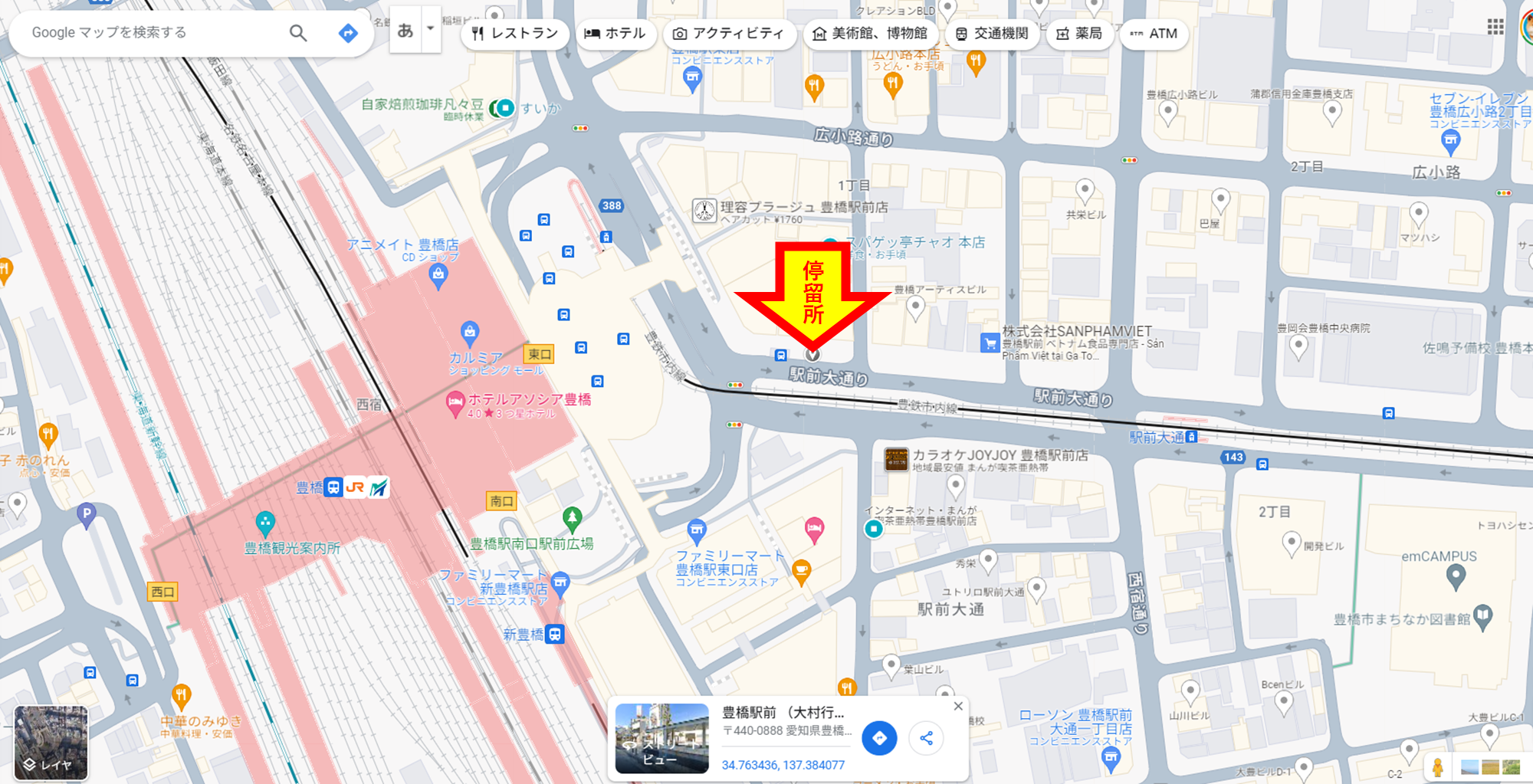Select the ATM filter chip

(1154, 34)
